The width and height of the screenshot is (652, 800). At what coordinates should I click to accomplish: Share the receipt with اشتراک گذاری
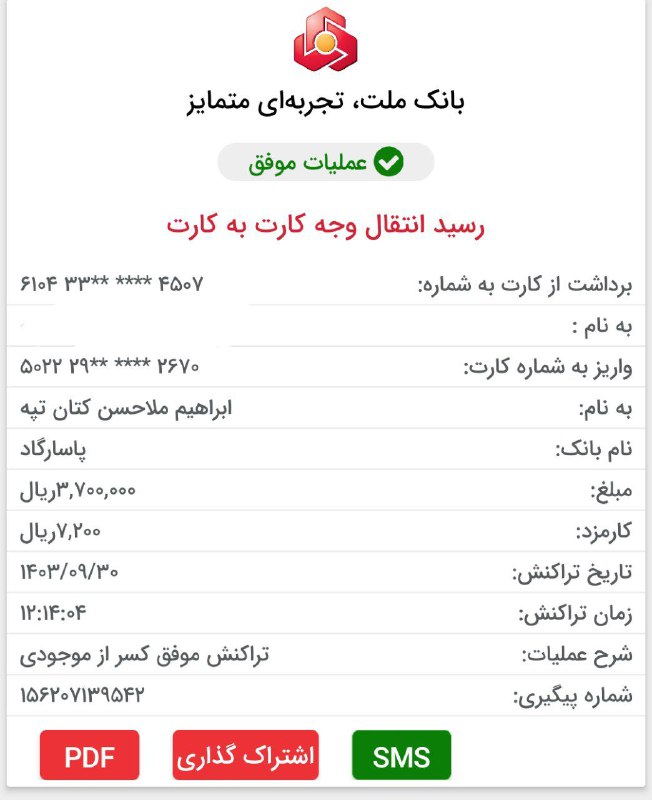[x=245, y=756]
